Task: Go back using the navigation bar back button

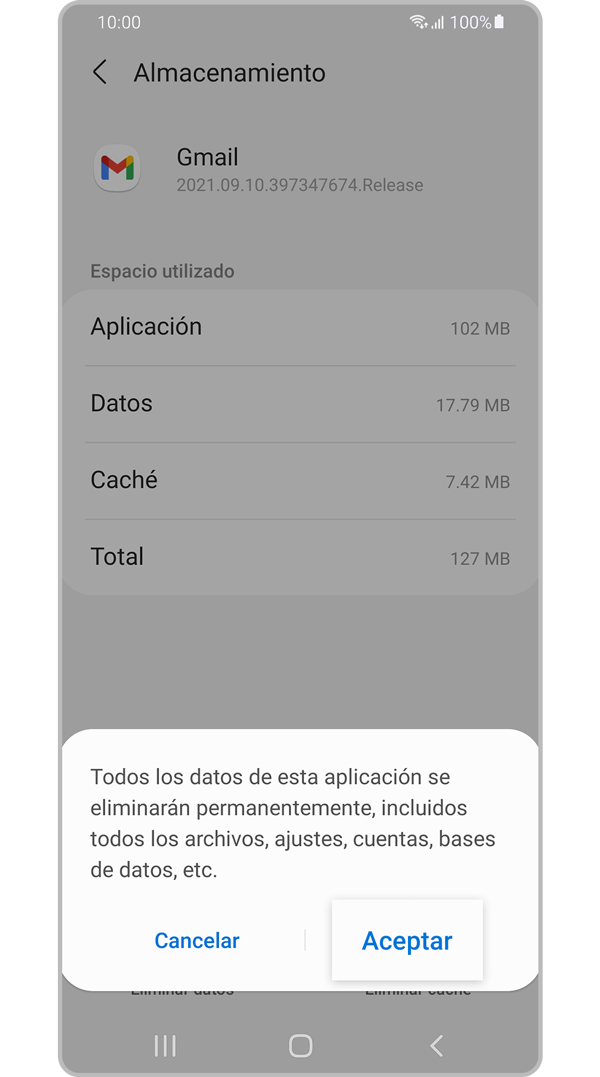Action: (x=436, y=1046)
